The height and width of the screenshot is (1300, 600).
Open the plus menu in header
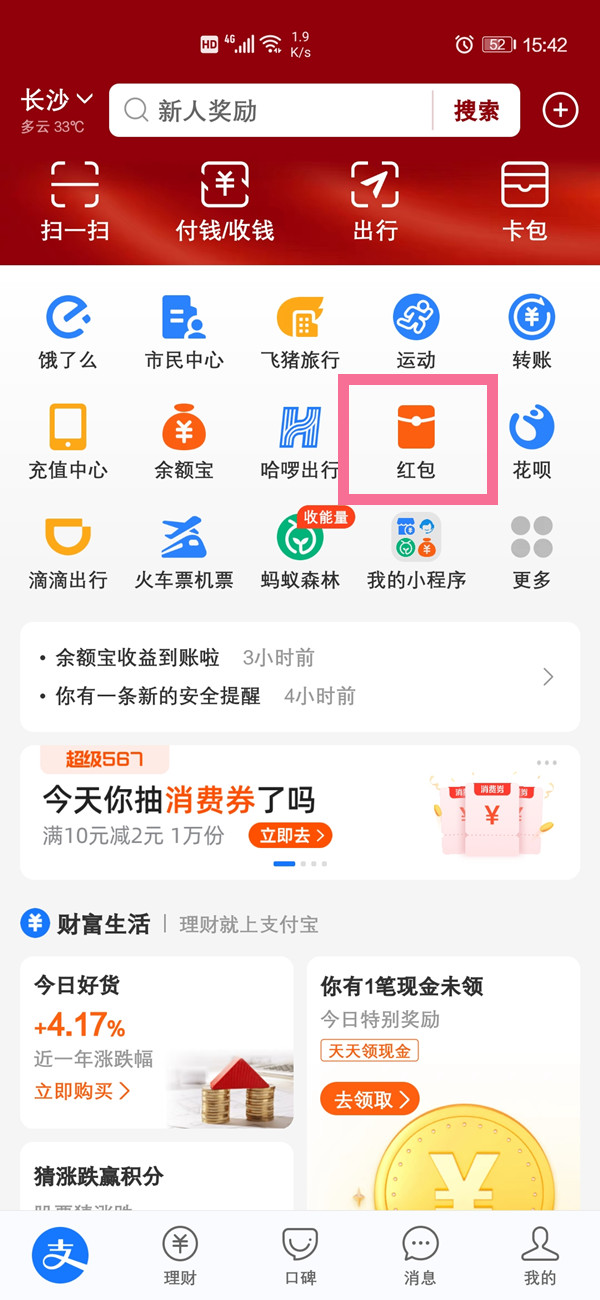coord(560,110)
